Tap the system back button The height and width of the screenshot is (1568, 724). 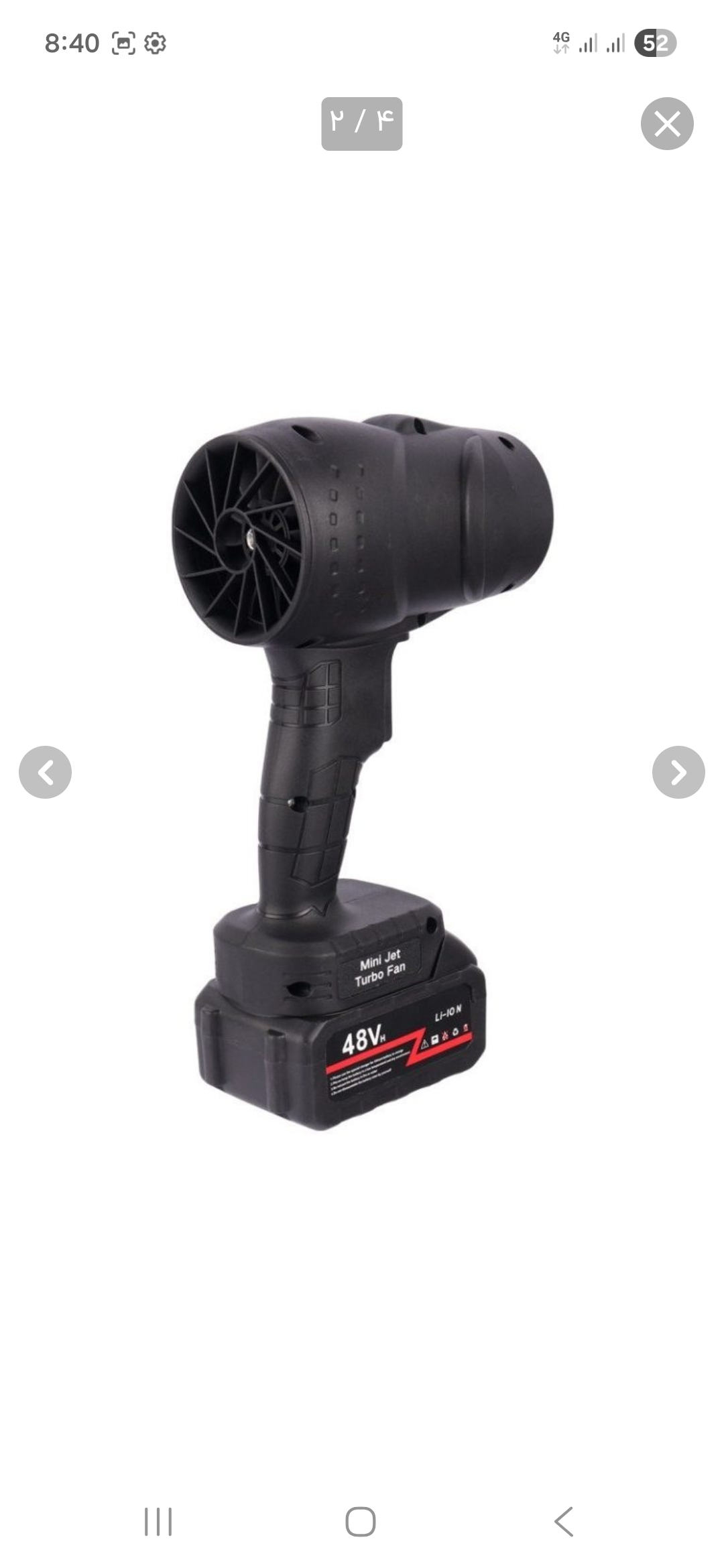tap(564, 1521)
